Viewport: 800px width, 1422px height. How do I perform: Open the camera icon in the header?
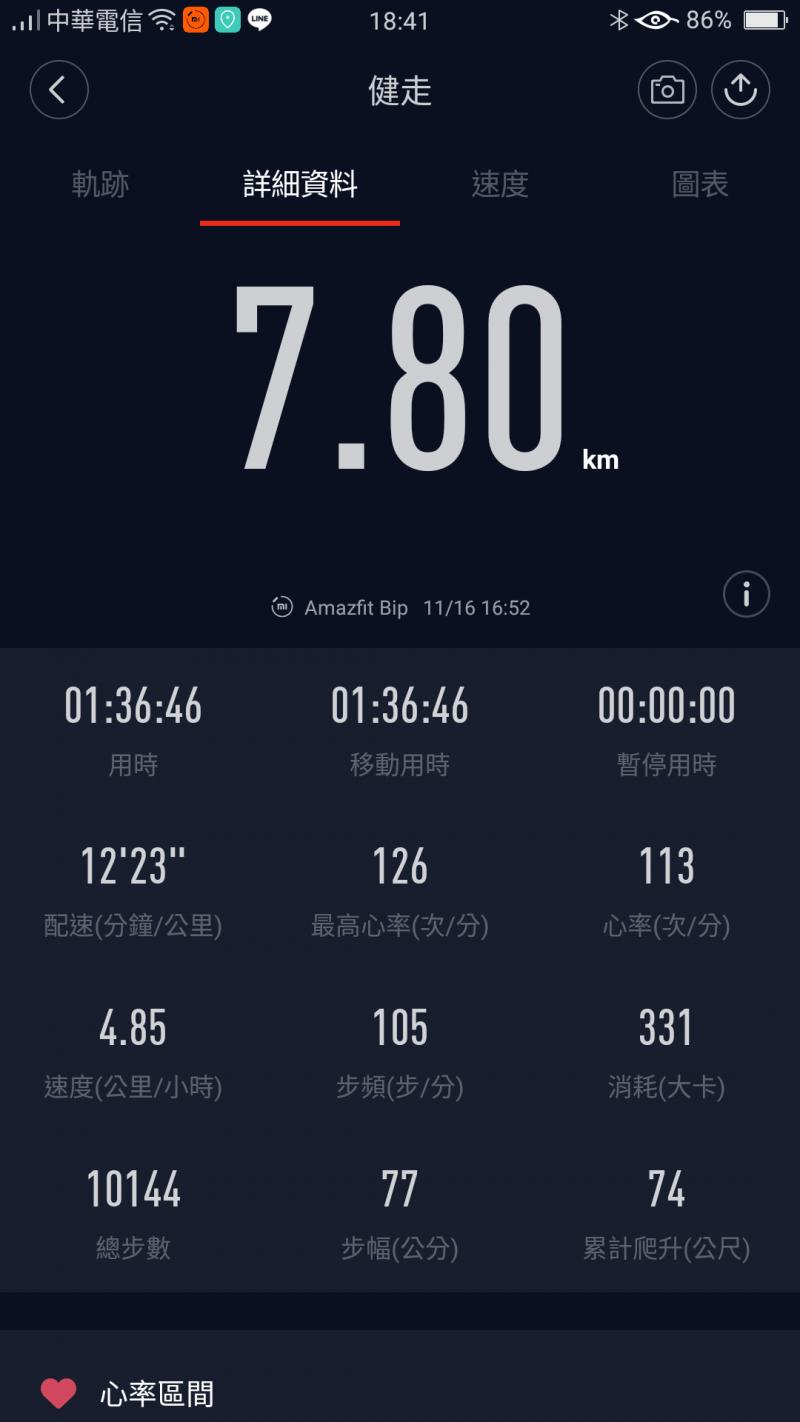point(667,91)
